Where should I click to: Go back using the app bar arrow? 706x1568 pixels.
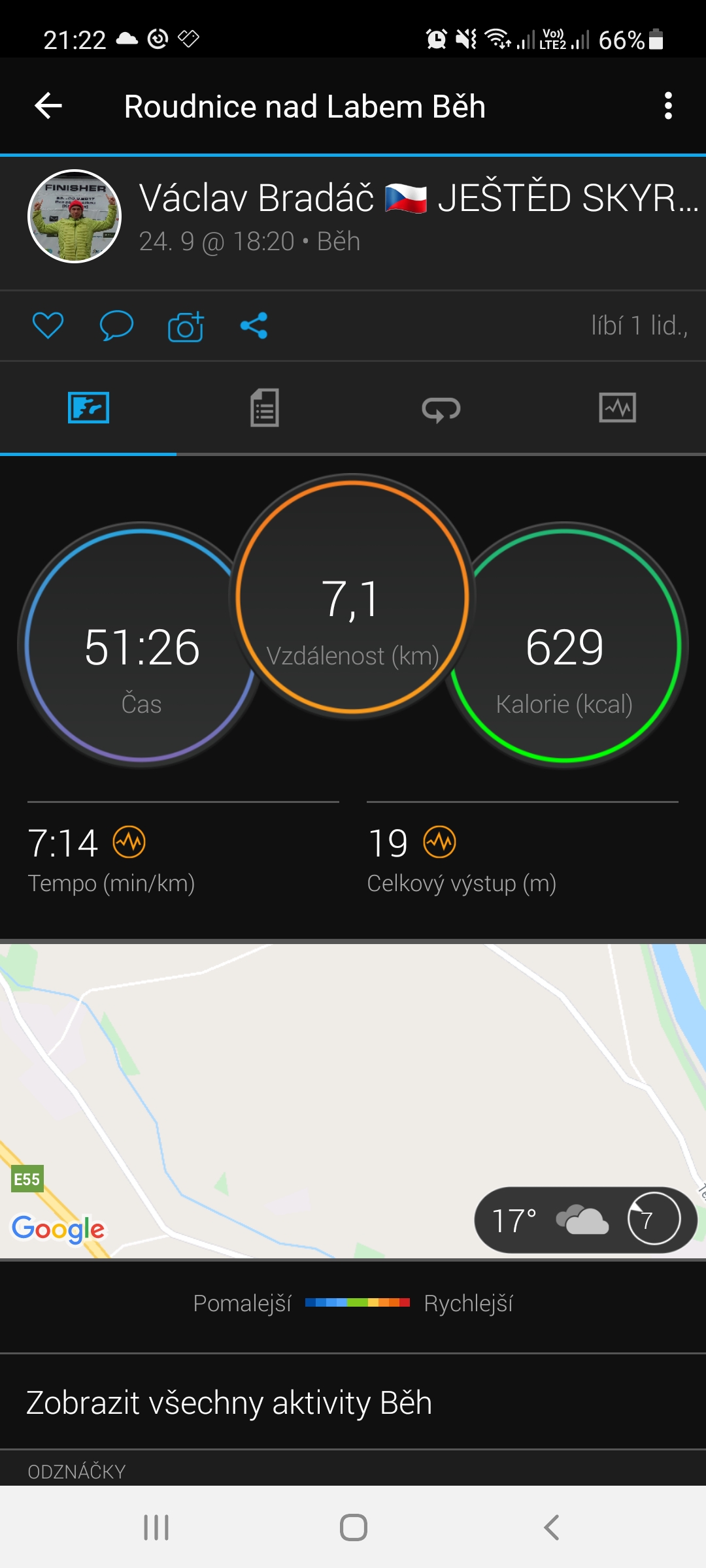48,106
